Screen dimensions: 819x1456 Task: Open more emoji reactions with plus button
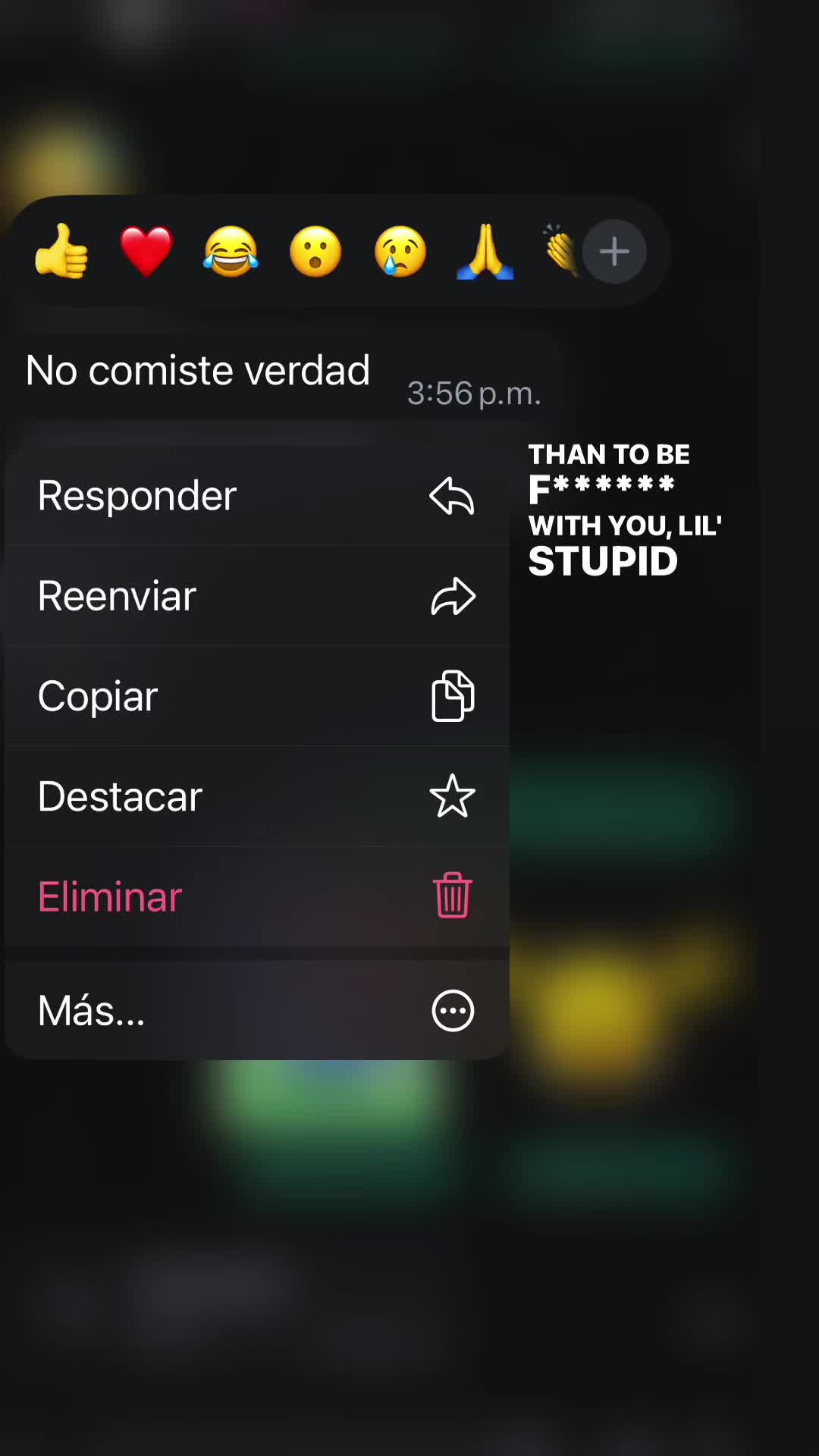coord(614,251)
